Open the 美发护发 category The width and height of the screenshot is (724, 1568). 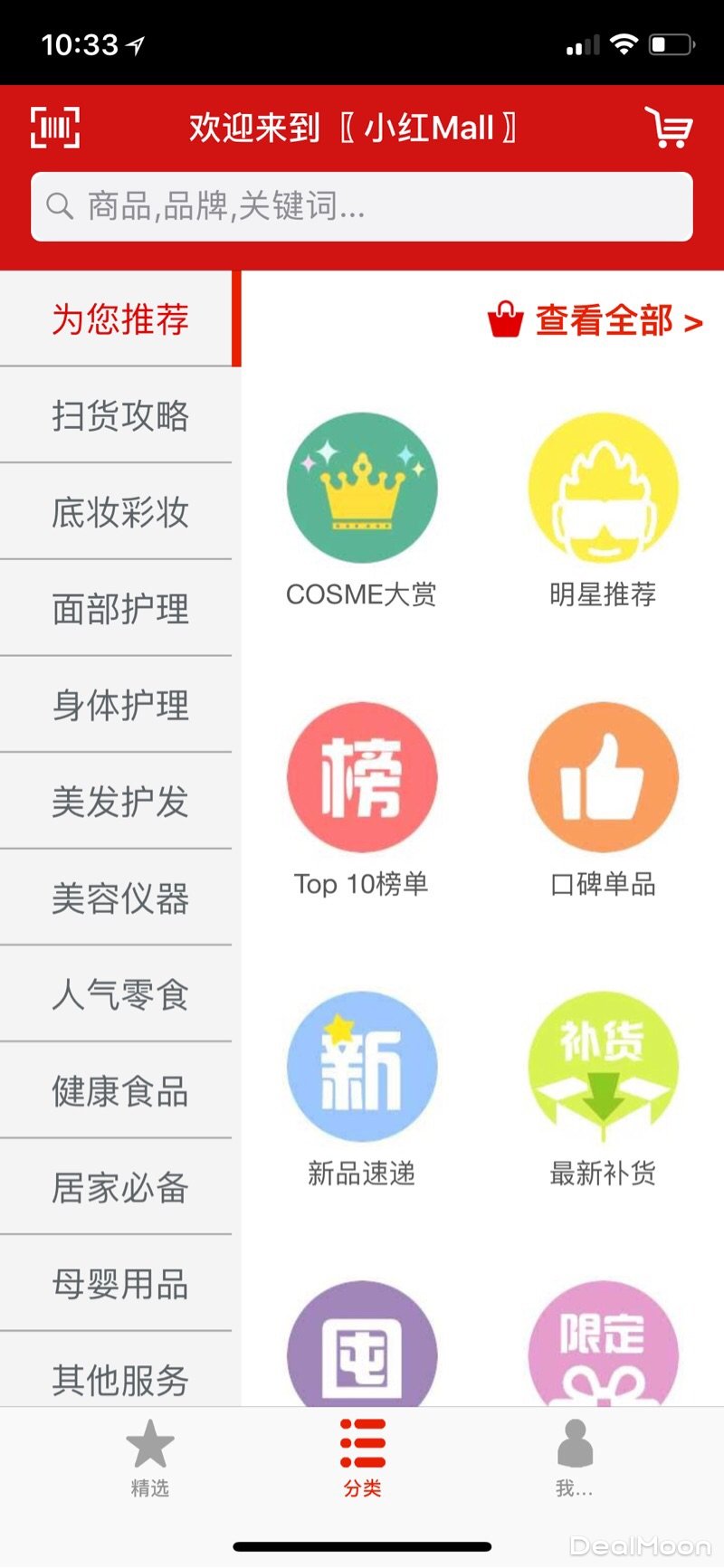coord(119,802)
